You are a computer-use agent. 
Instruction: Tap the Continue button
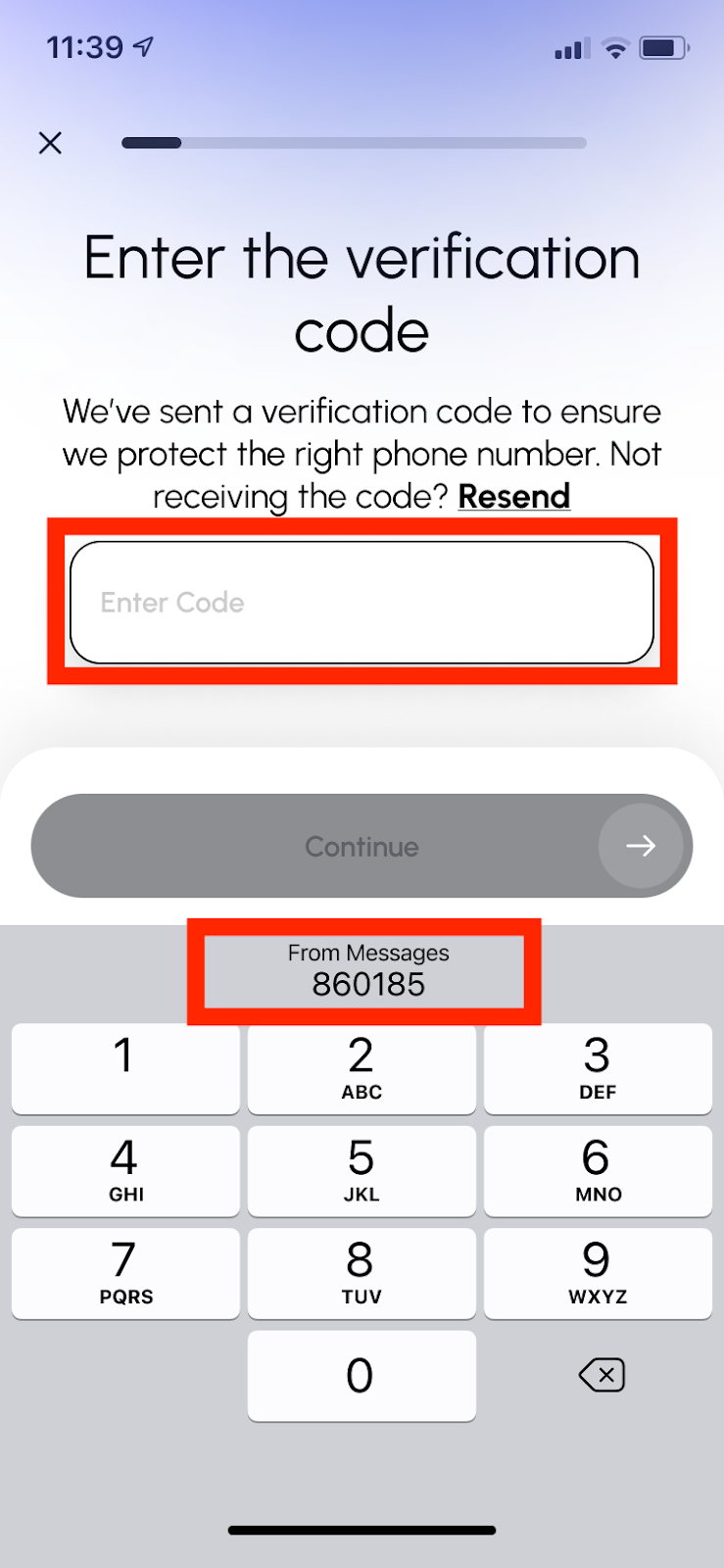click(x=362, y=846)
